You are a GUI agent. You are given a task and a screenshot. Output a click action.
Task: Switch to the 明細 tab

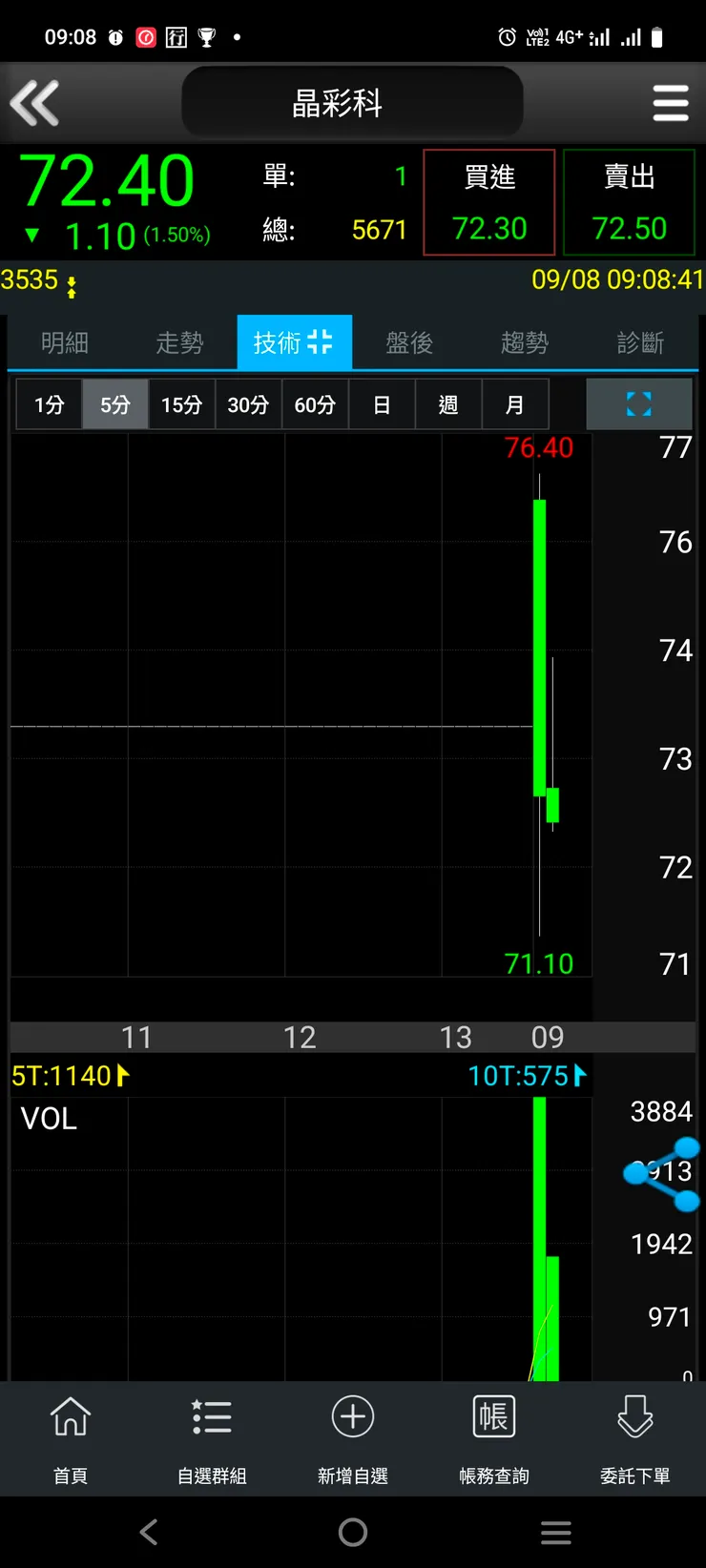65,342
